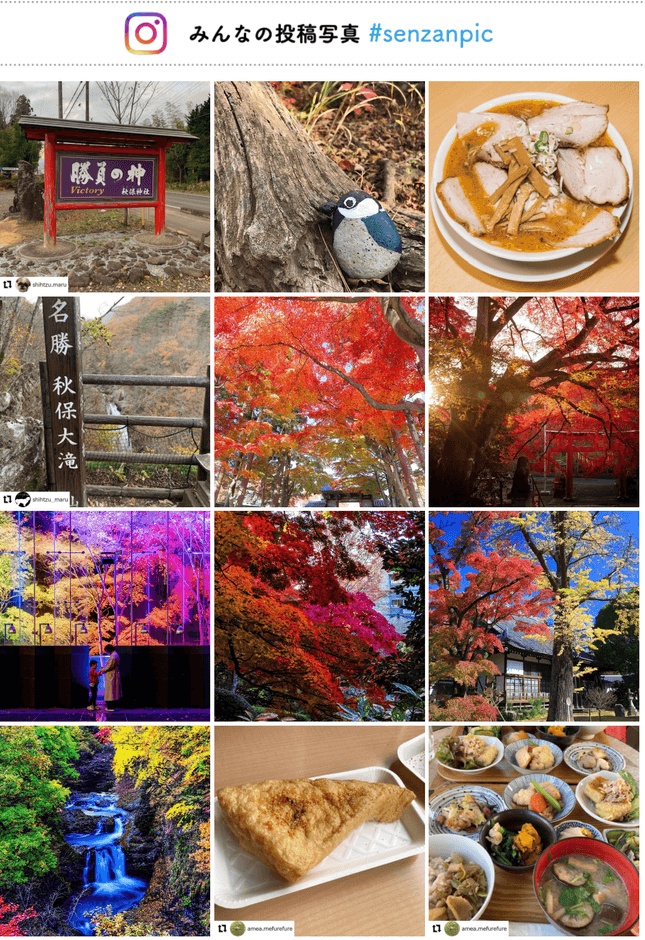This screenshot has height=940, width=645.
Task: Open the assorted side dishes and soup photo
Action: [533, 830]
